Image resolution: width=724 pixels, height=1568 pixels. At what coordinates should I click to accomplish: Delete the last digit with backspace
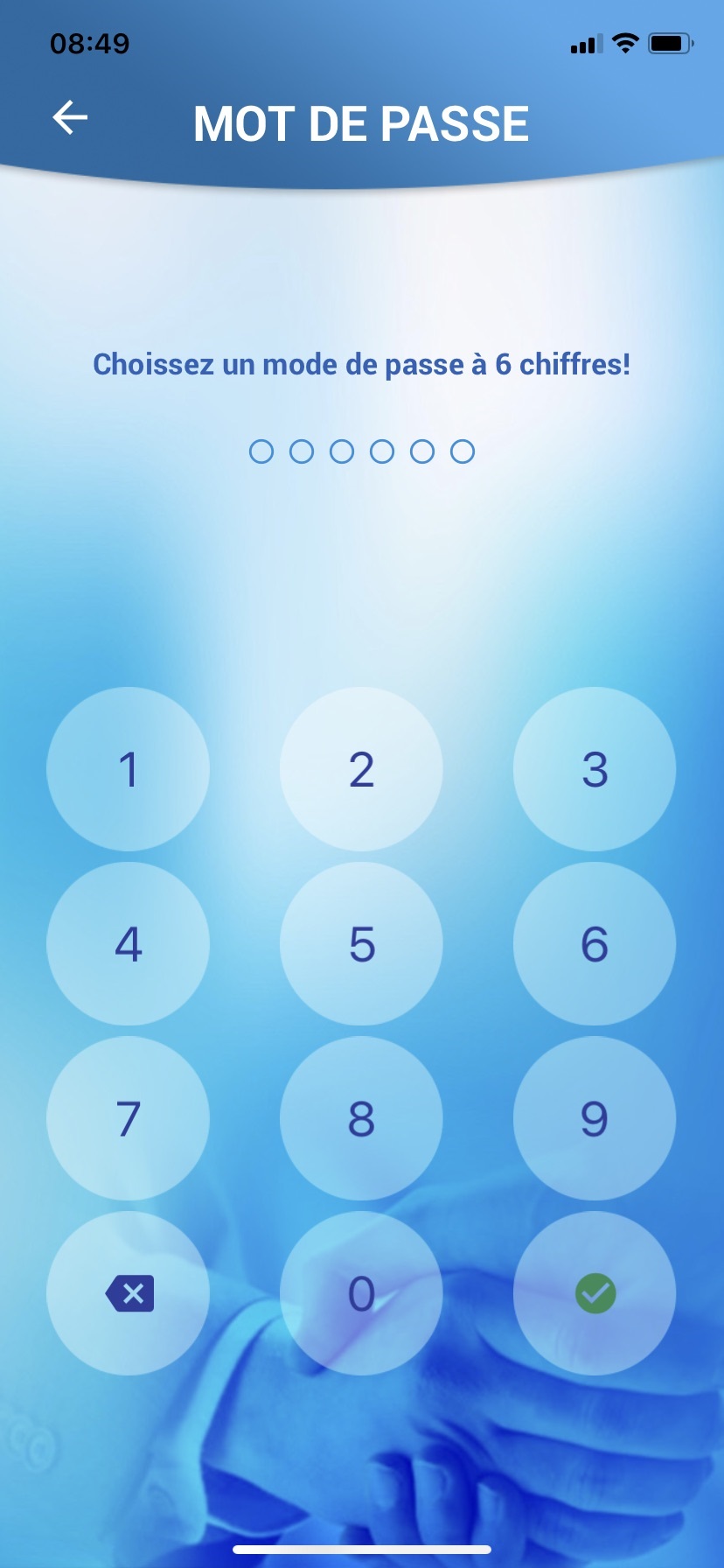coord(128,1293)
